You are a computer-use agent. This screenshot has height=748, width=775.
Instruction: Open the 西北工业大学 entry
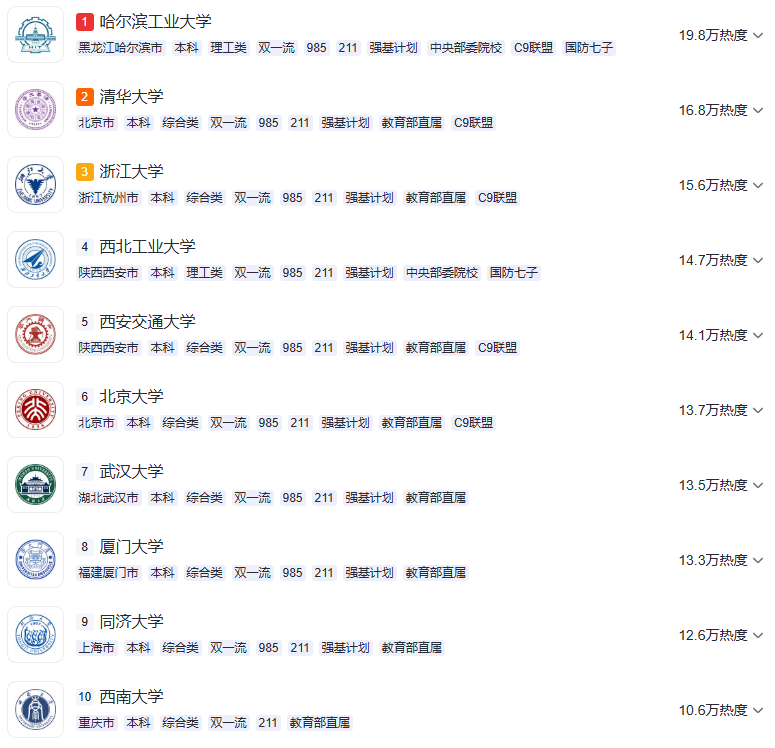[147, 247]
